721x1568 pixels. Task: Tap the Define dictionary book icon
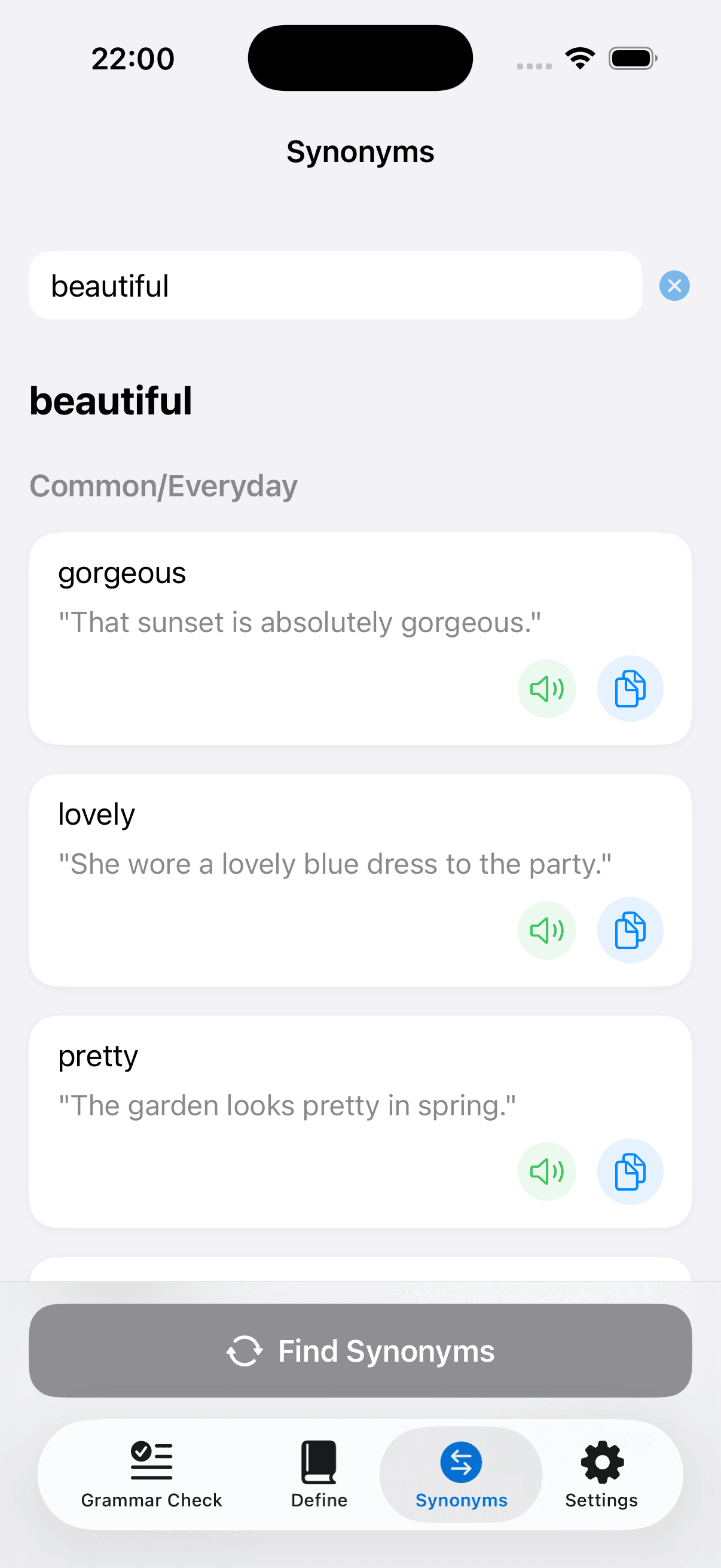point(318,1461)
